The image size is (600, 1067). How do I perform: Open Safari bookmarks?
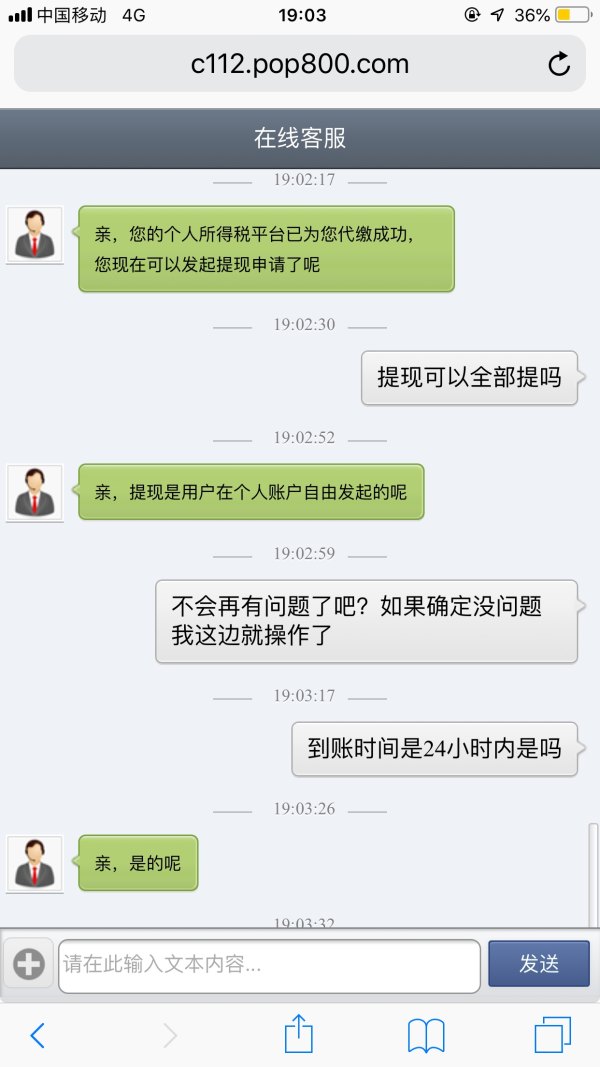[426, 1035]
